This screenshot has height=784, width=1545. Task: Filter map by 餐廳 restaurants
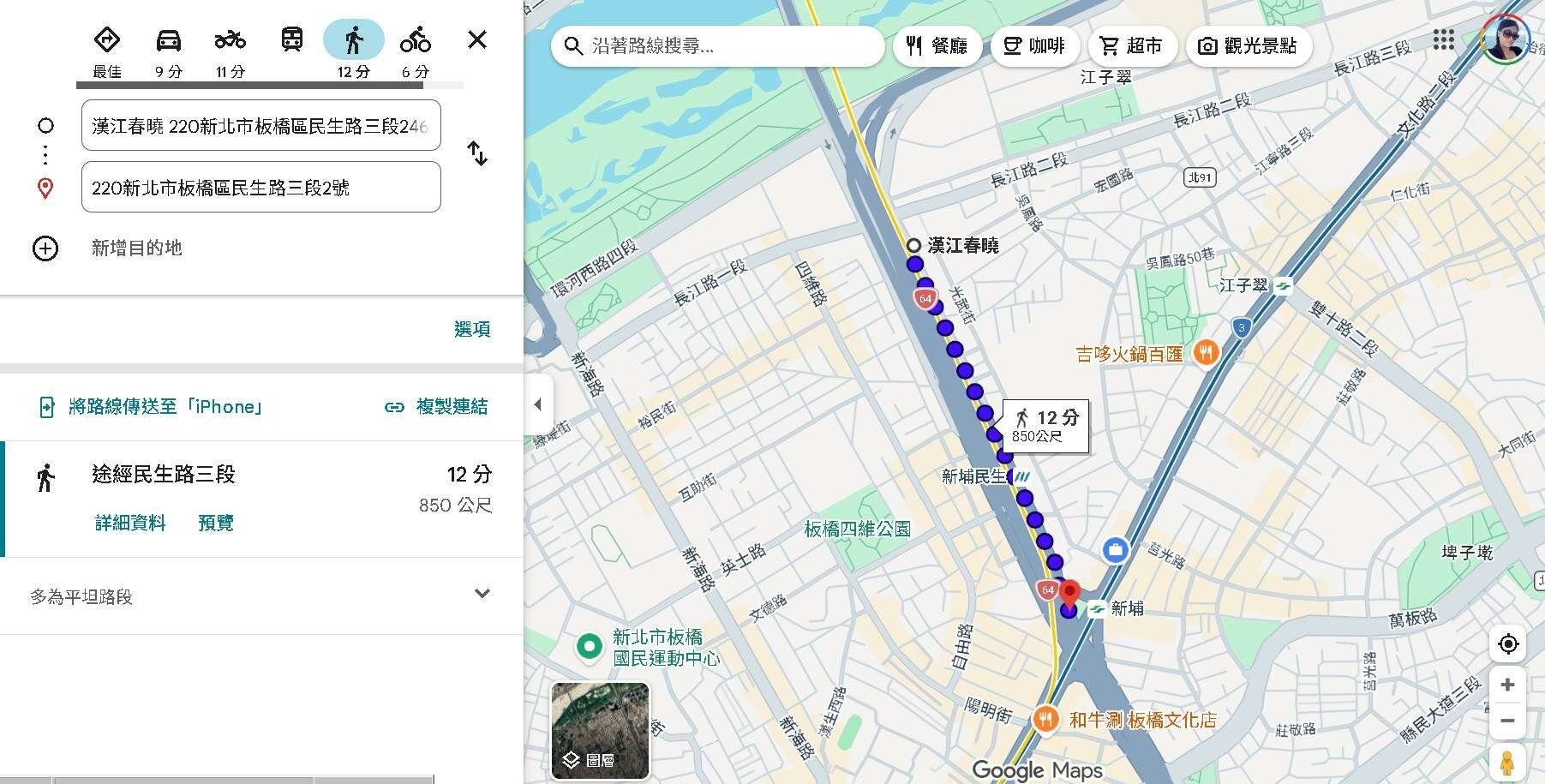[x=937, y=46]
